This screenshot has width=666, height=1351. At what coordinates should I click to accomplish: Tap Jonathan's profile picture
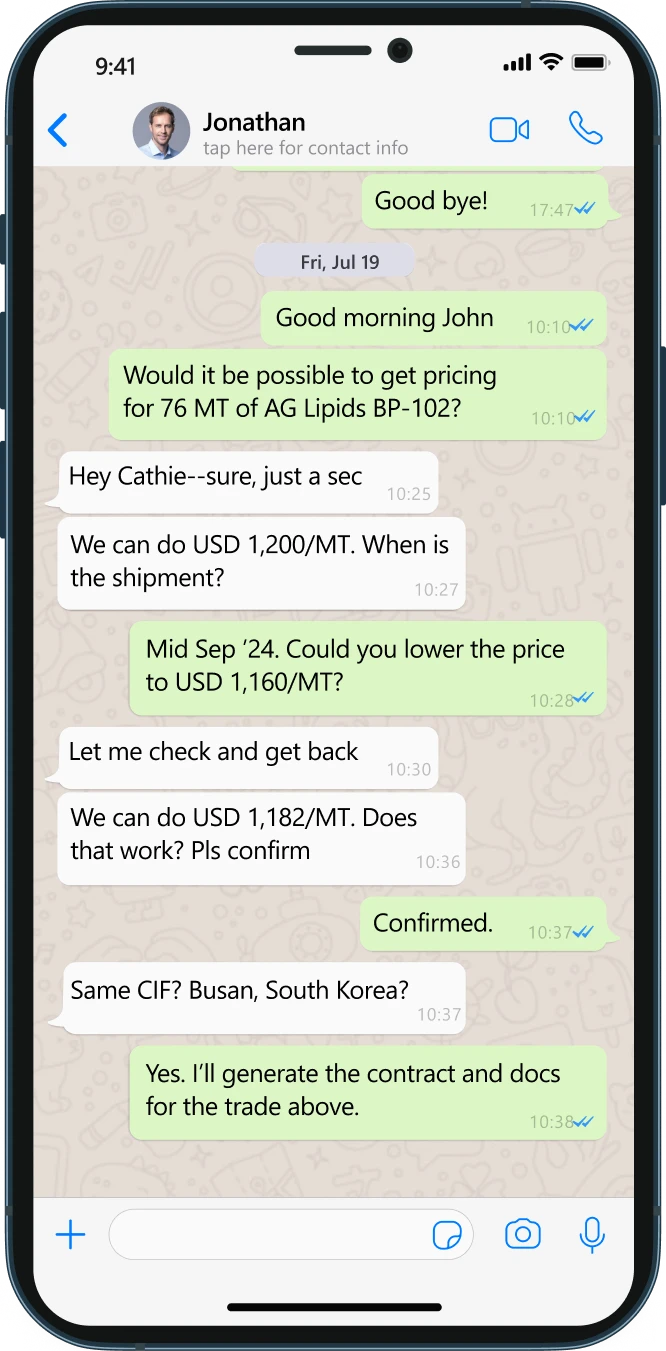(x=161, y=131)
